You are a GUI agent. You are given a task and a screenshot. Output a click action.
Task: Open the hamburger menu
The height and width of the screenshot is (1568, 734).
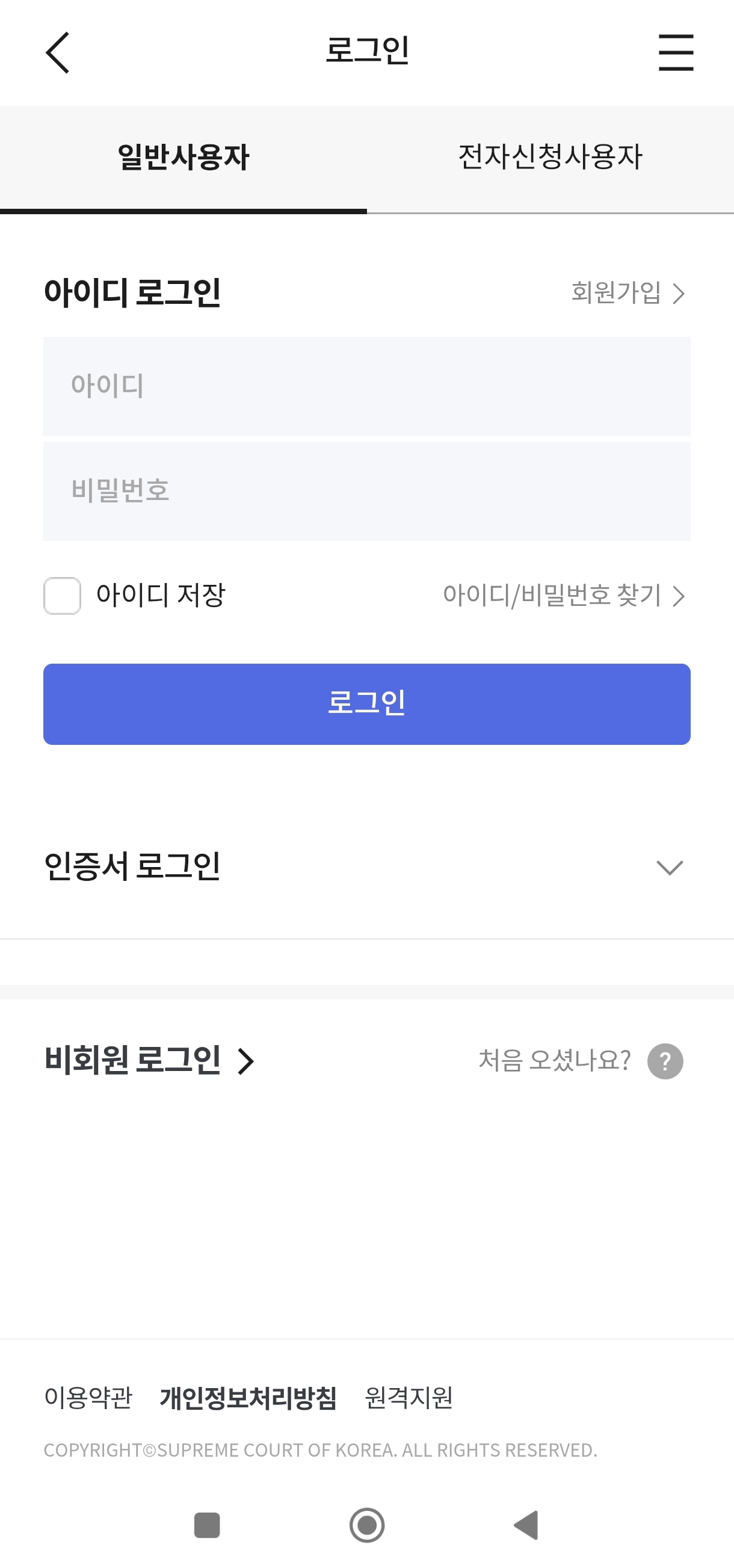(x=676, y=52)
